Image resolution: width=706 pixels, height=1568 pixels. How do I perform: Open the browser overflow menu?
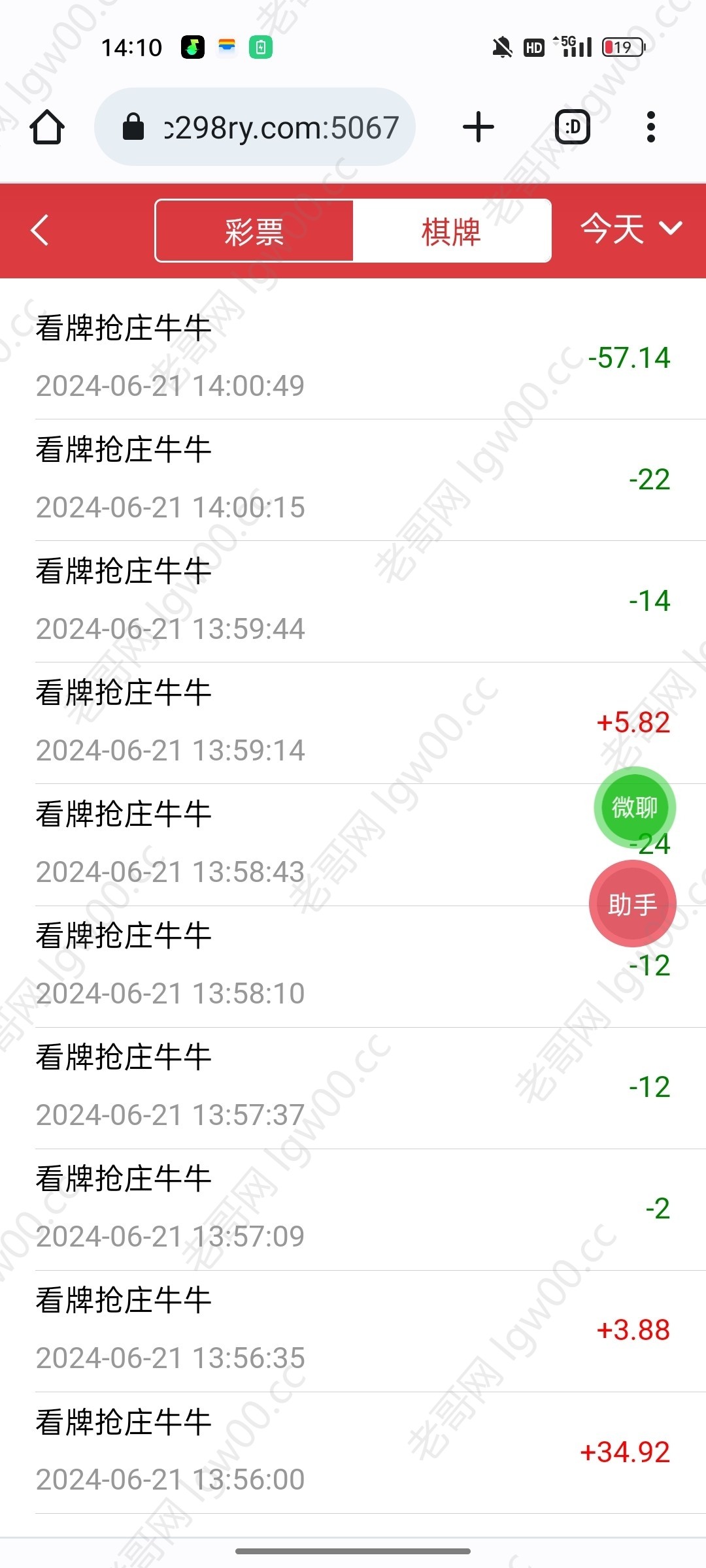pos(650,127)
